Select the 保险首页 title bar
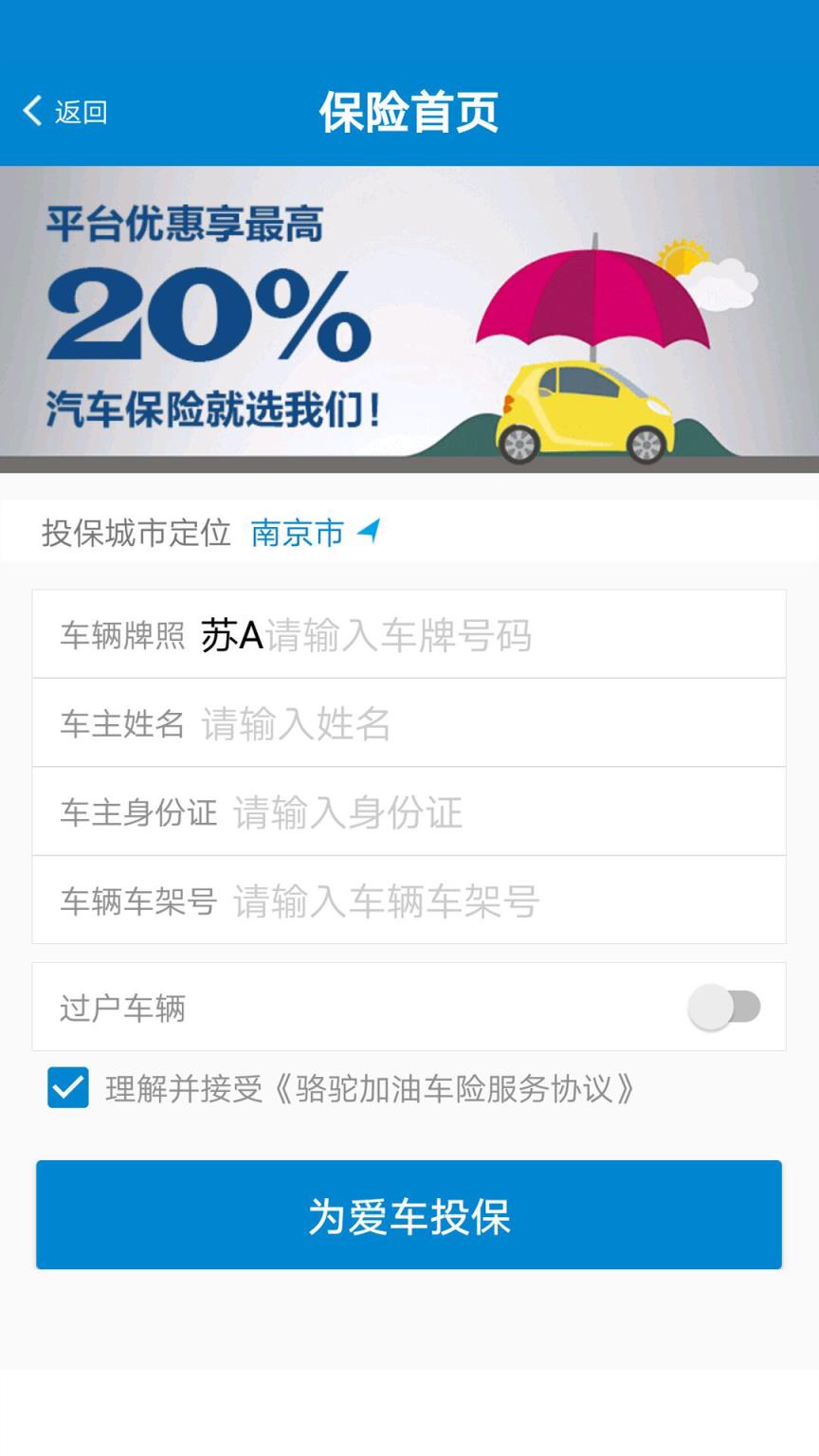 409,109
